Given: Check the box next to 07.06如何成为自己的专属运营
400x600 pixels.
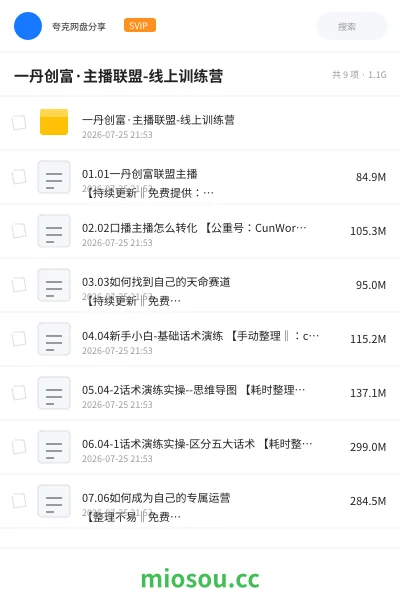Looking at the screenshot, I should 19,501.
